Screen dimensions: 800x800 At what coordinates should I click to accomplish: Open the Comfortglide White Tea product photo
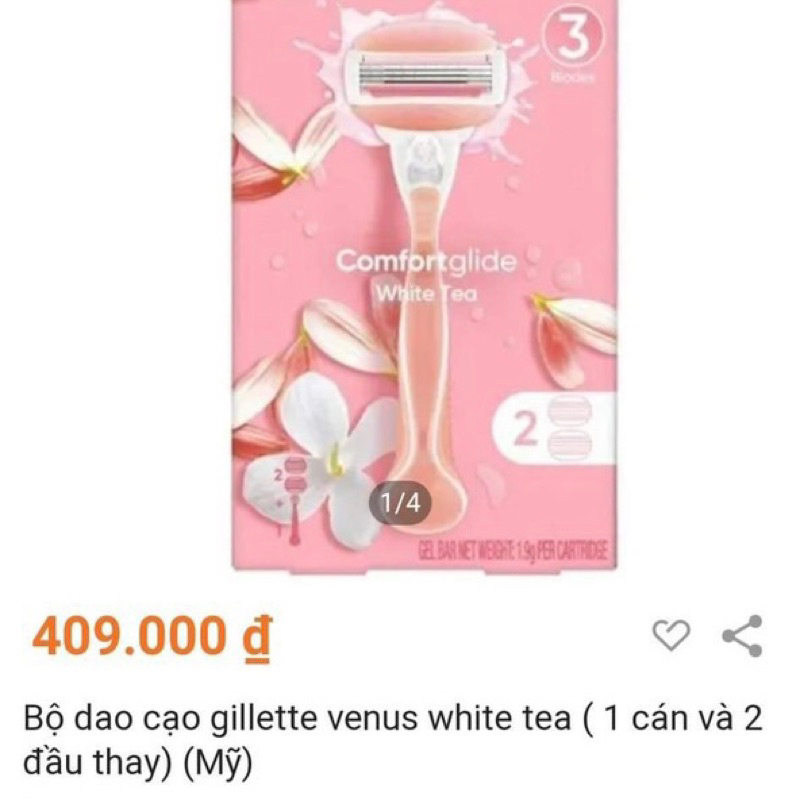click(425, 290)
